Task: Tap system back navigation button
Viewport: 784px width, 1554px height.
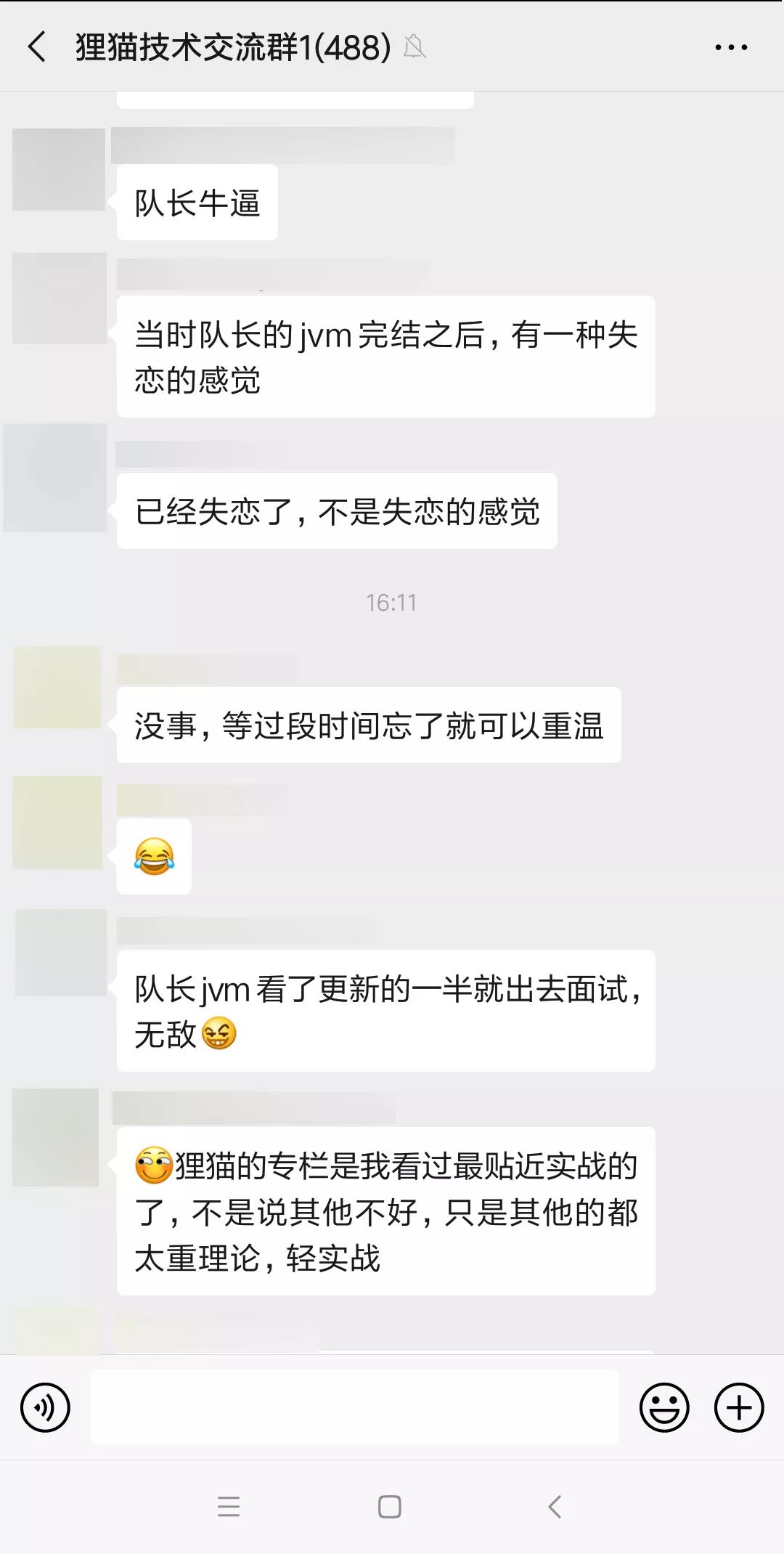Action: (555, 1507)
